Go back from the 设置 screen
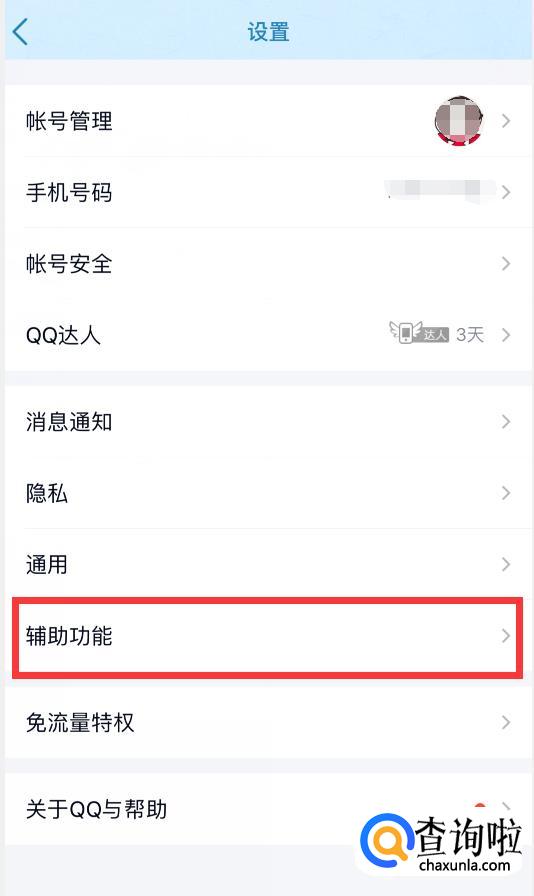Viewport: 534px width, 896px height. click(x=21, y=31)
